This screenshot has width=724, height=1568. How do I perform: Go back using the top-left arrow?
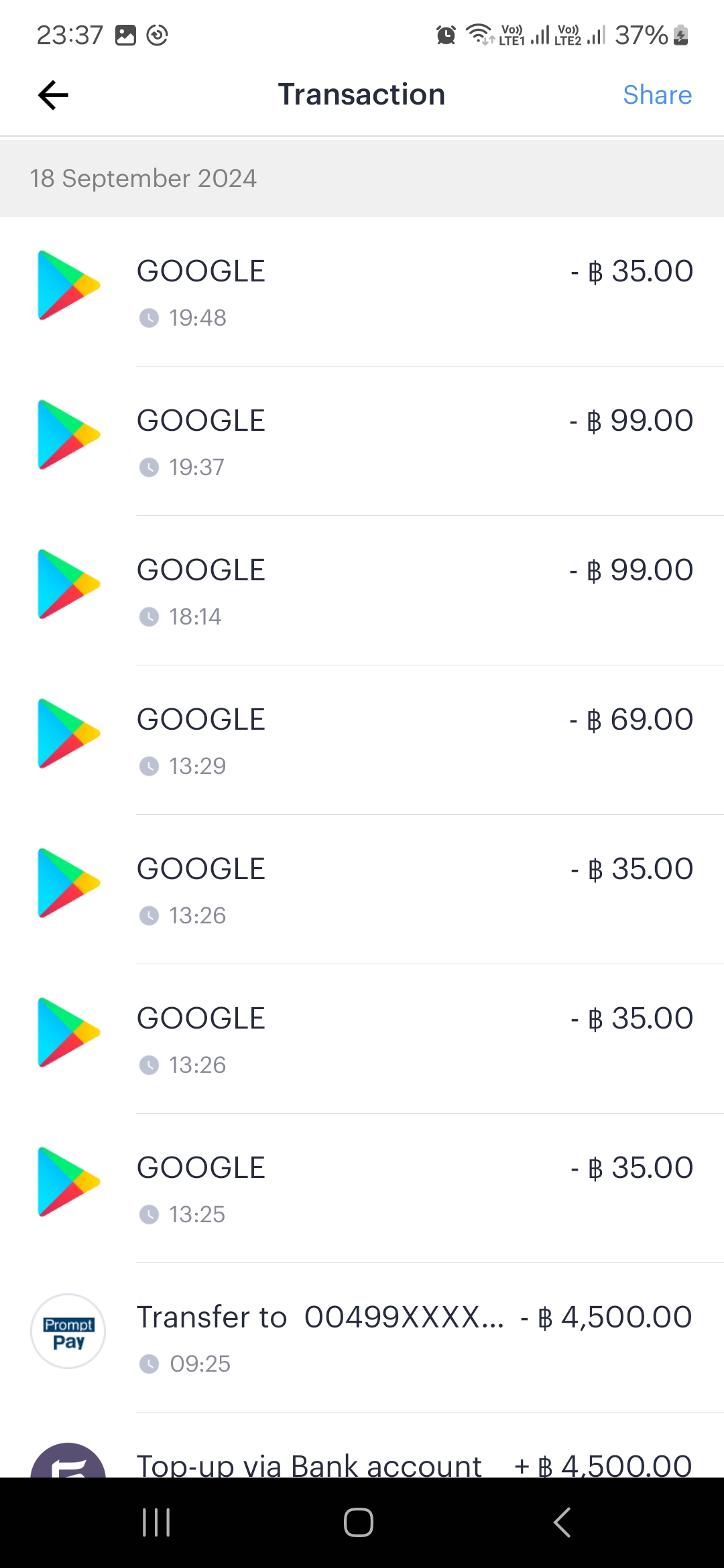click(x=54, y=95)
